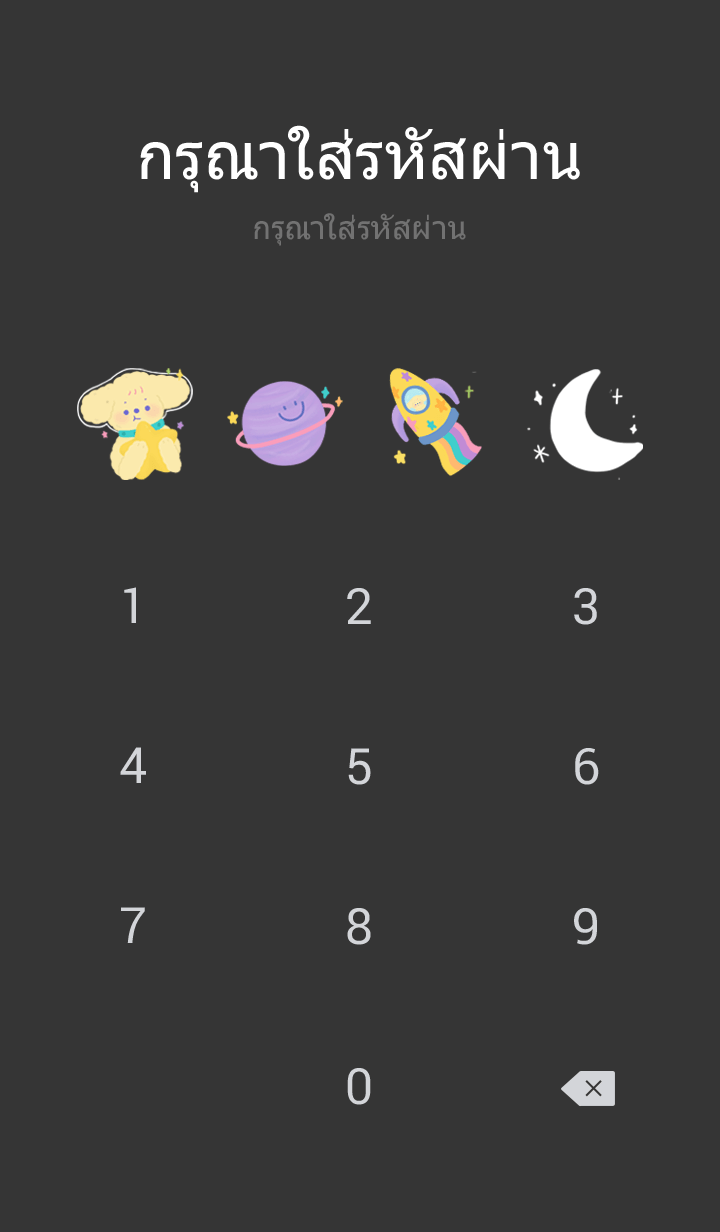The height and width of the screenshot is (1232, 720).
Task: Enter digit 8
Action: pos(359,927)
